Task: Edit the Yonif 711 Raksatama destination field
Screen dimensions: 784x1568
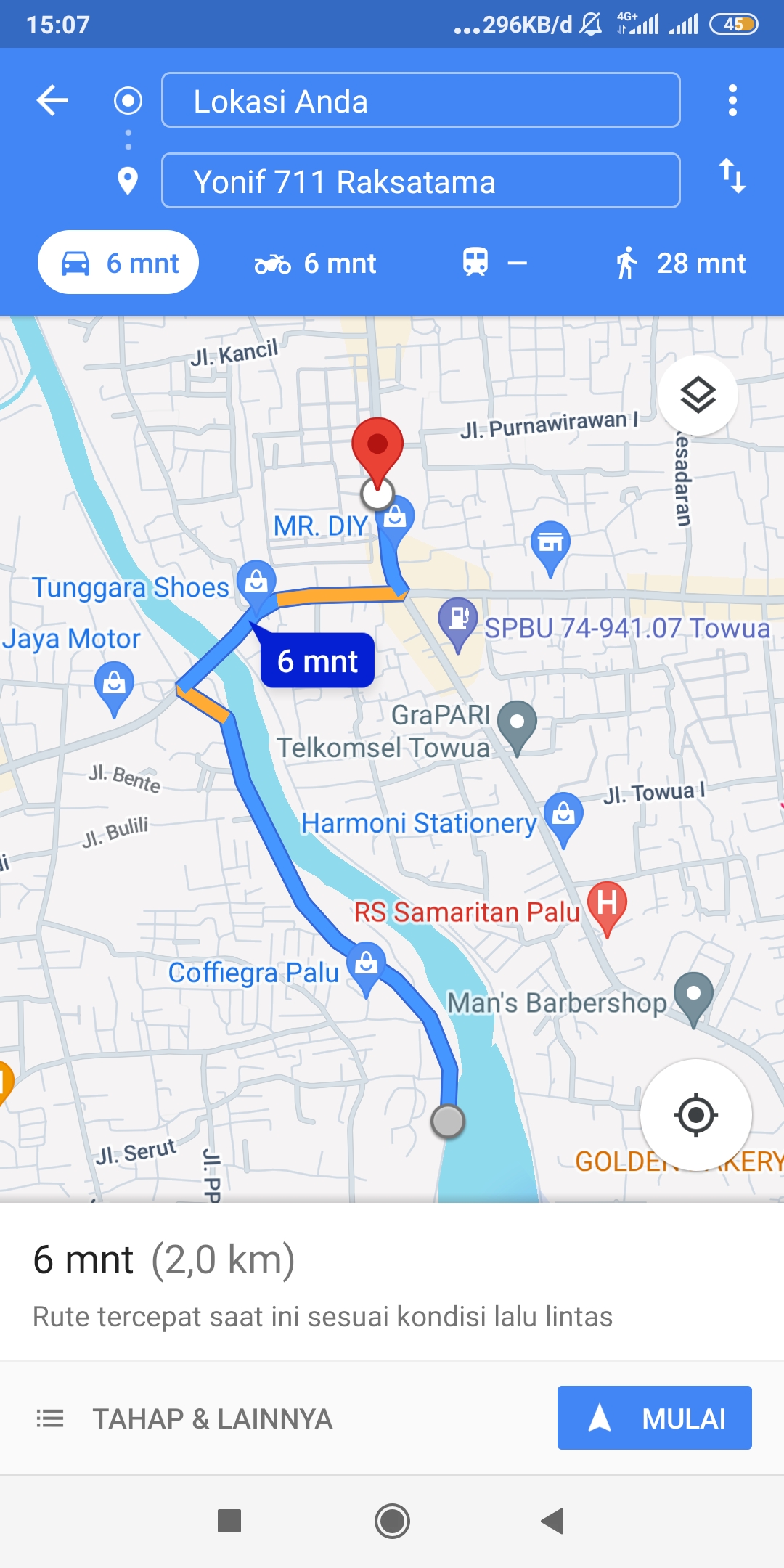Action: [421, 181]
